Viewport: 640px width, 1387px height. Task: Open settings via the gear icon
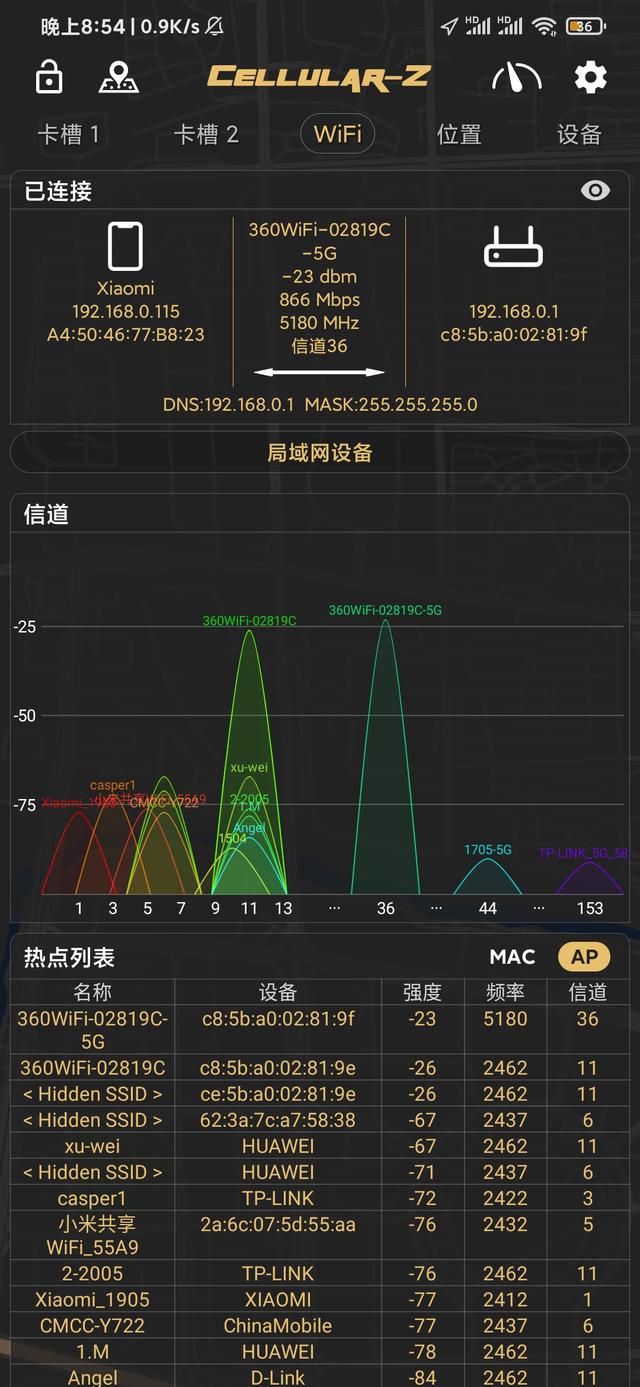pyautogui.click(x=590, y=77)
